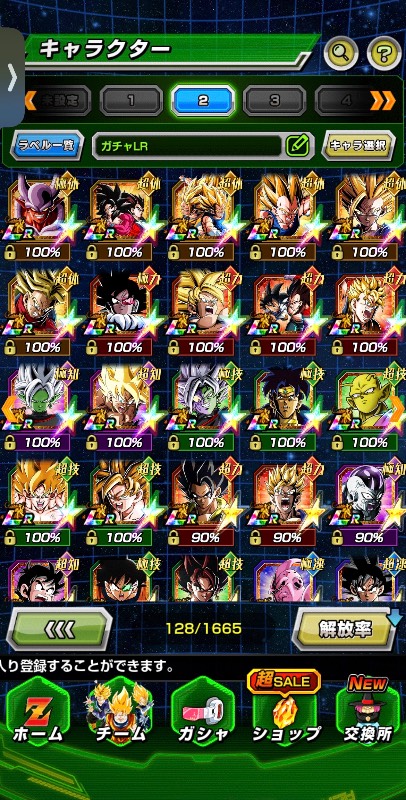Advance label tabs with the orange right arrows
Screen dimensions: 406x800
pyautogui.click(x=383, y=101)
